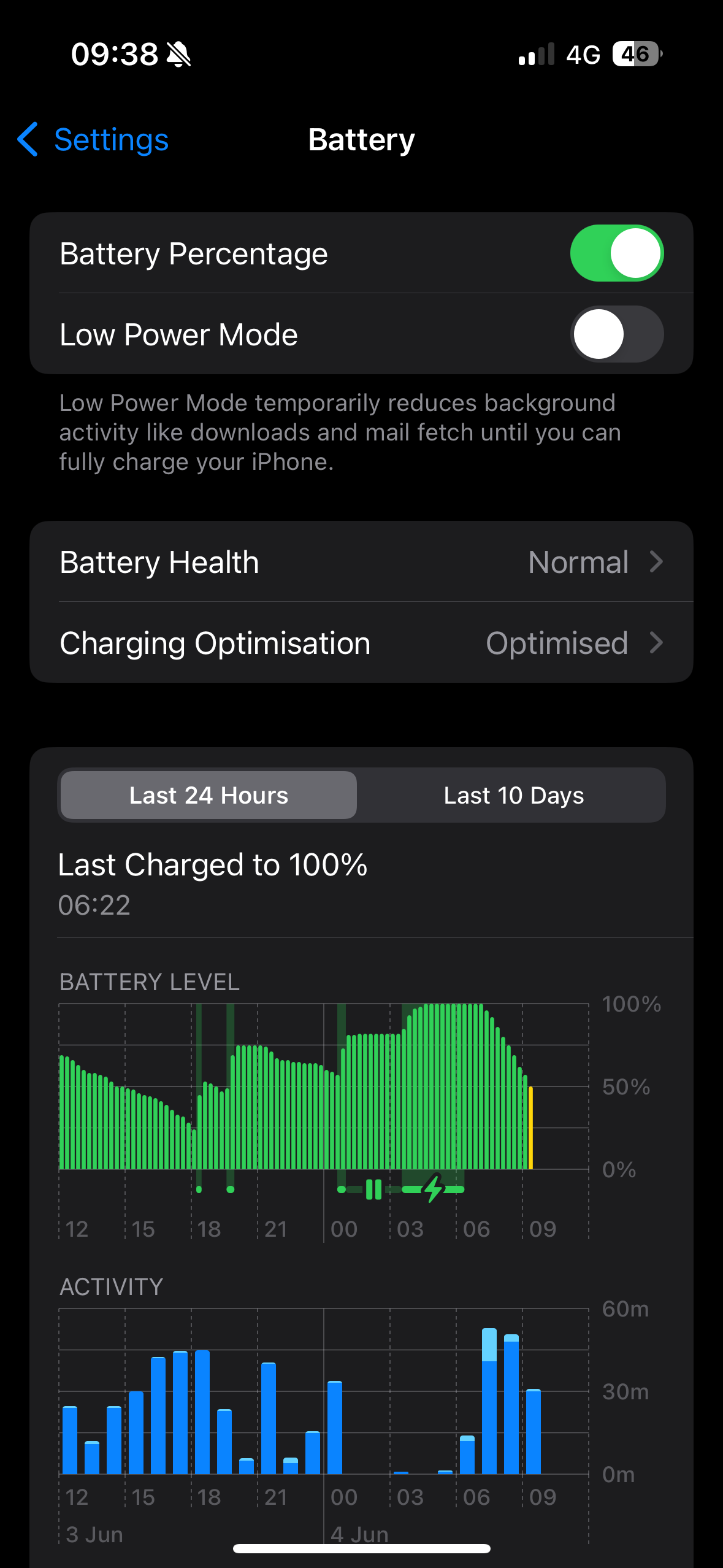Switch to Last 10 Days view

point(513,795)
